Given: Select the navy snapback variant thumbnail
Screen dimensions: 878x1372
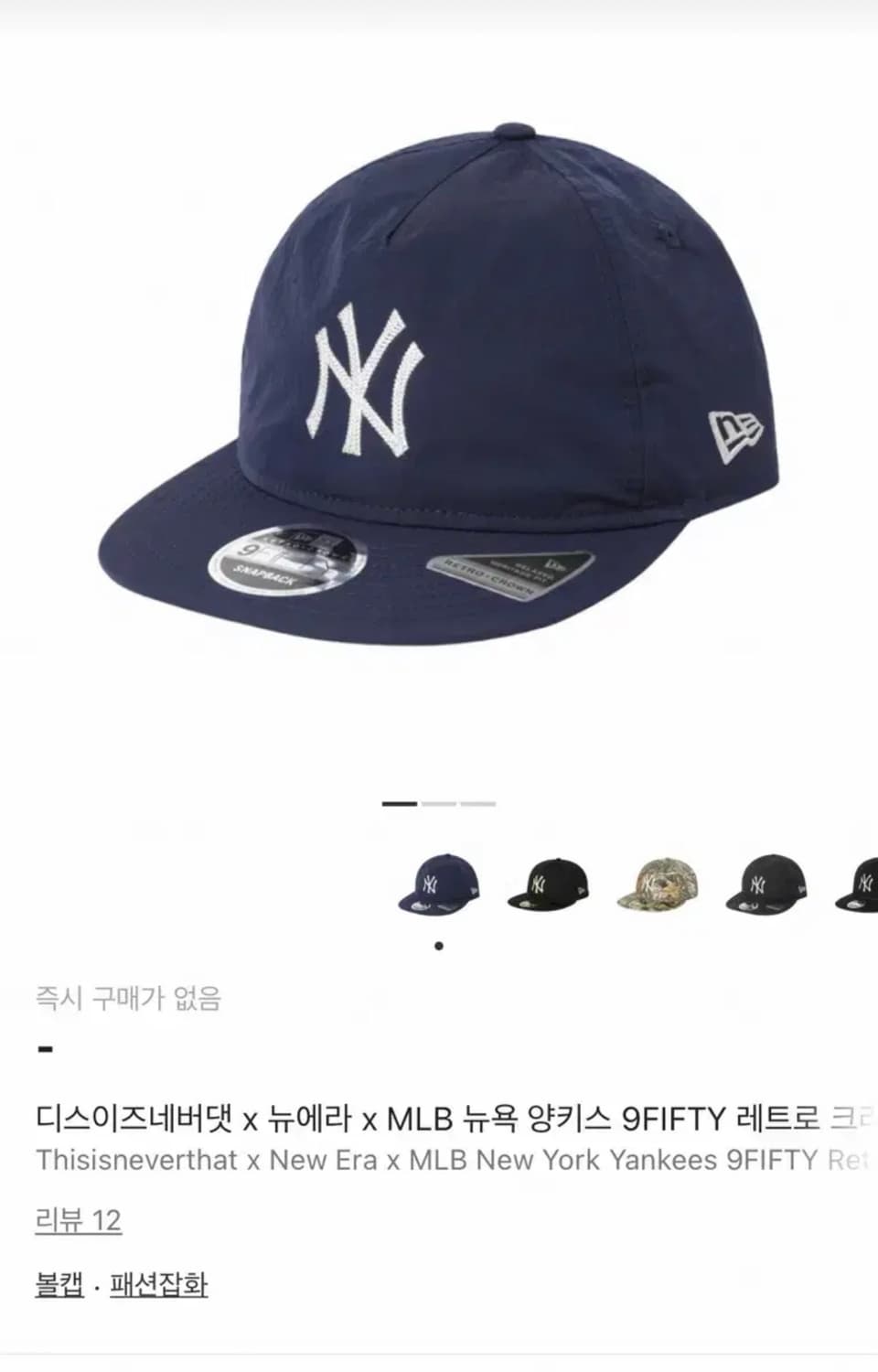Looking at the screenshot, I should coord(438,881).
